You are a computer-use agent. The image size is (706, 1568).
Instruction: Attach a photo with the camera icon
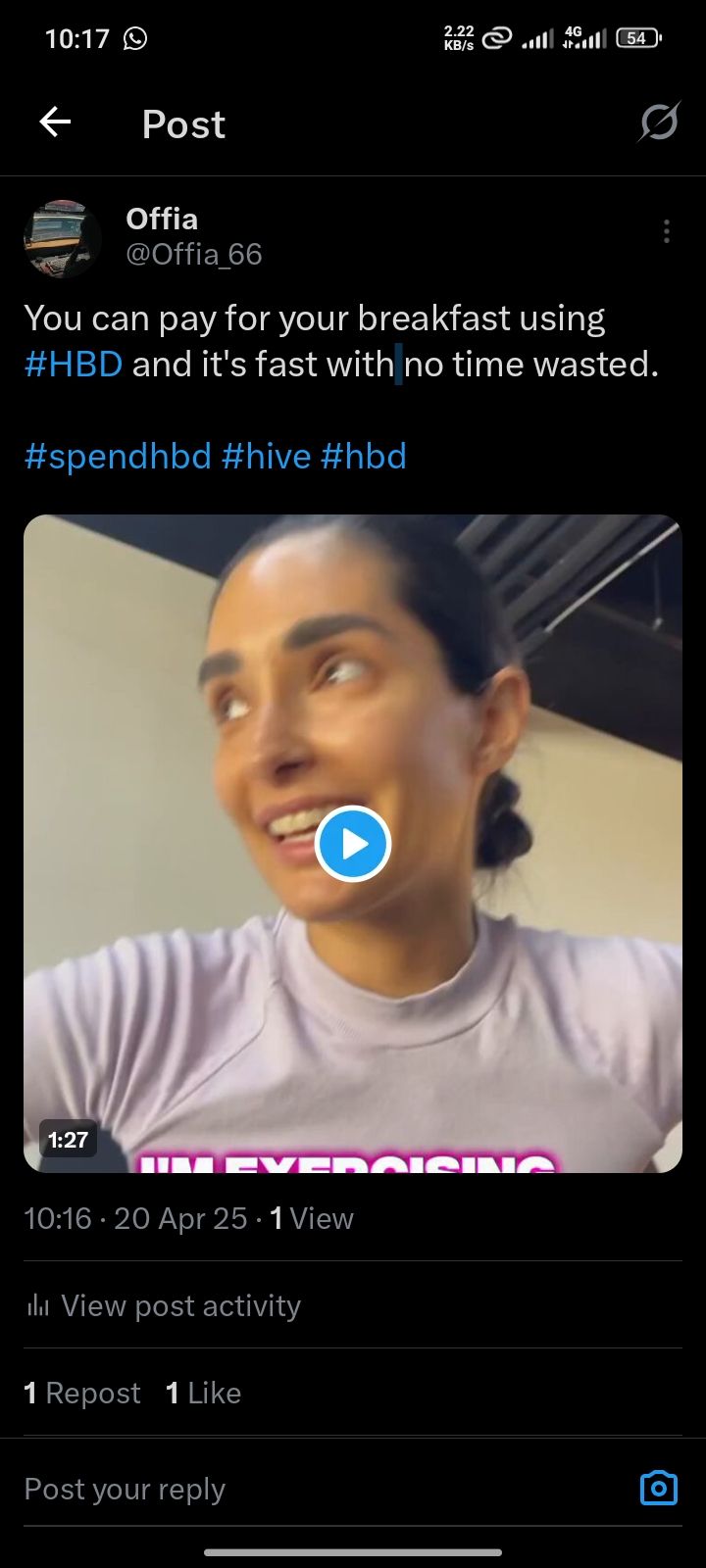pyautogui.click(x=658, y=1488)
